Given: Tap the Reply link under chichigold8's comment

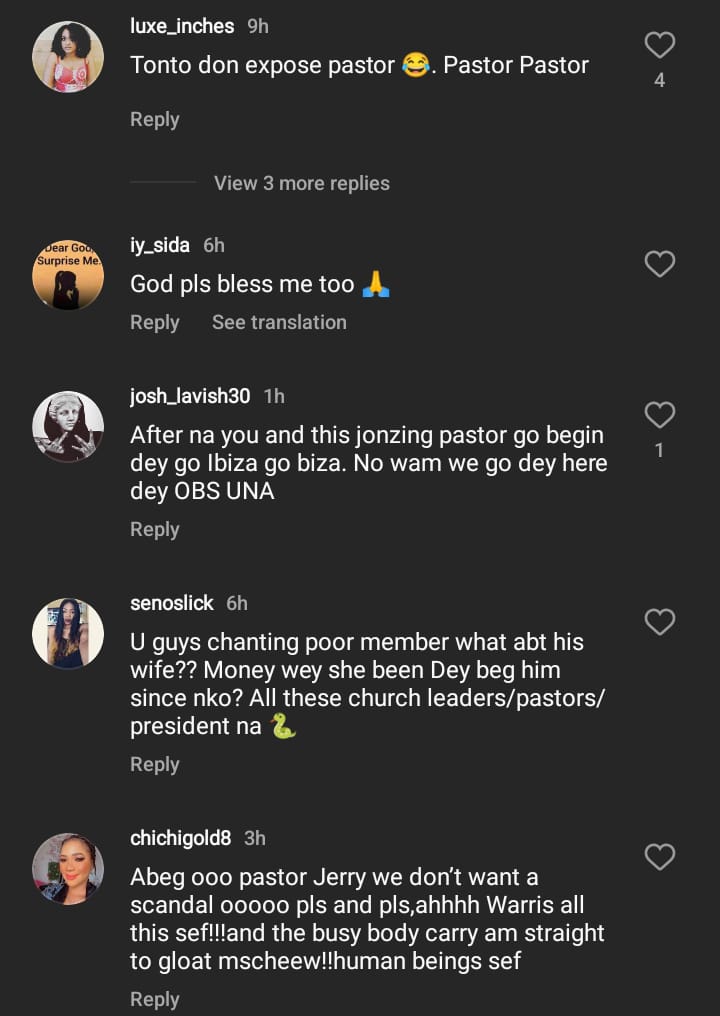Looking at the screenshot, I should 154,998.
